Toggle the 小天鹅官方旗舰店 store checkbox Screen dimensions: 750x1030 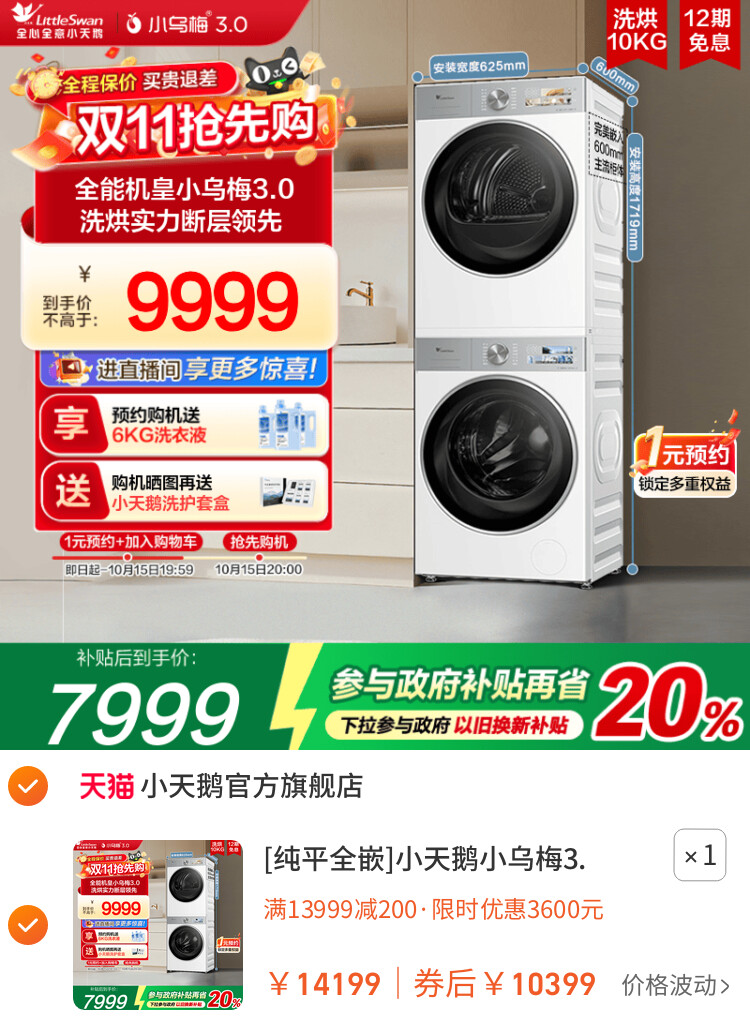point(27,786)
